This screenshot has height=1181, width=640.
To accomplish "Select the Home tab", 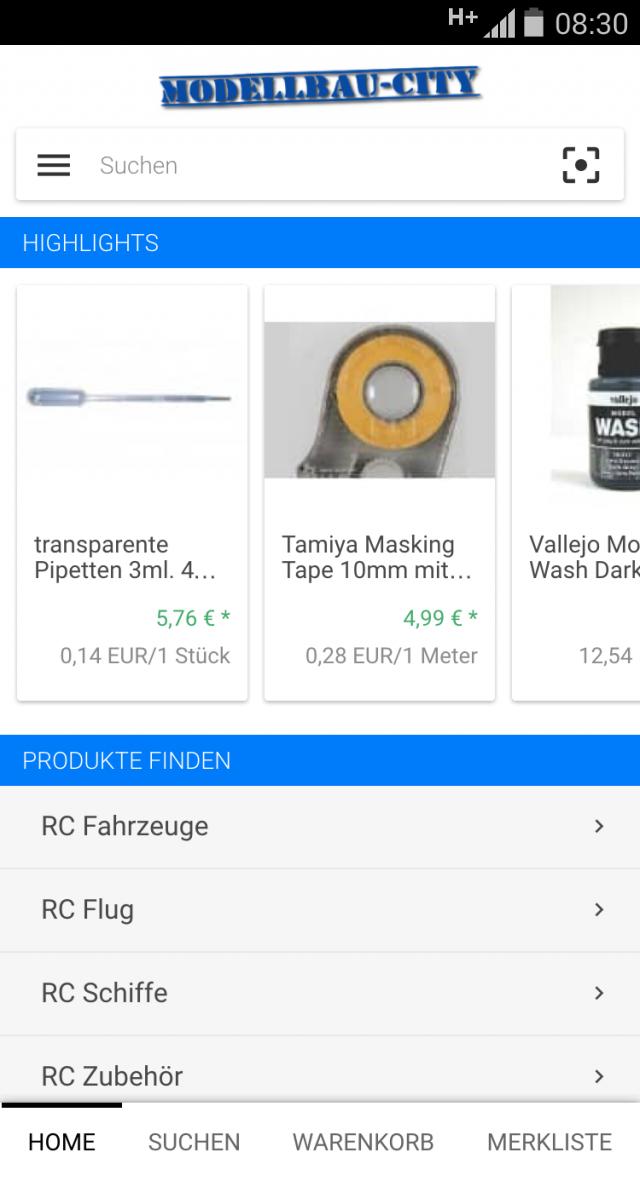I will pos(62,1142).
